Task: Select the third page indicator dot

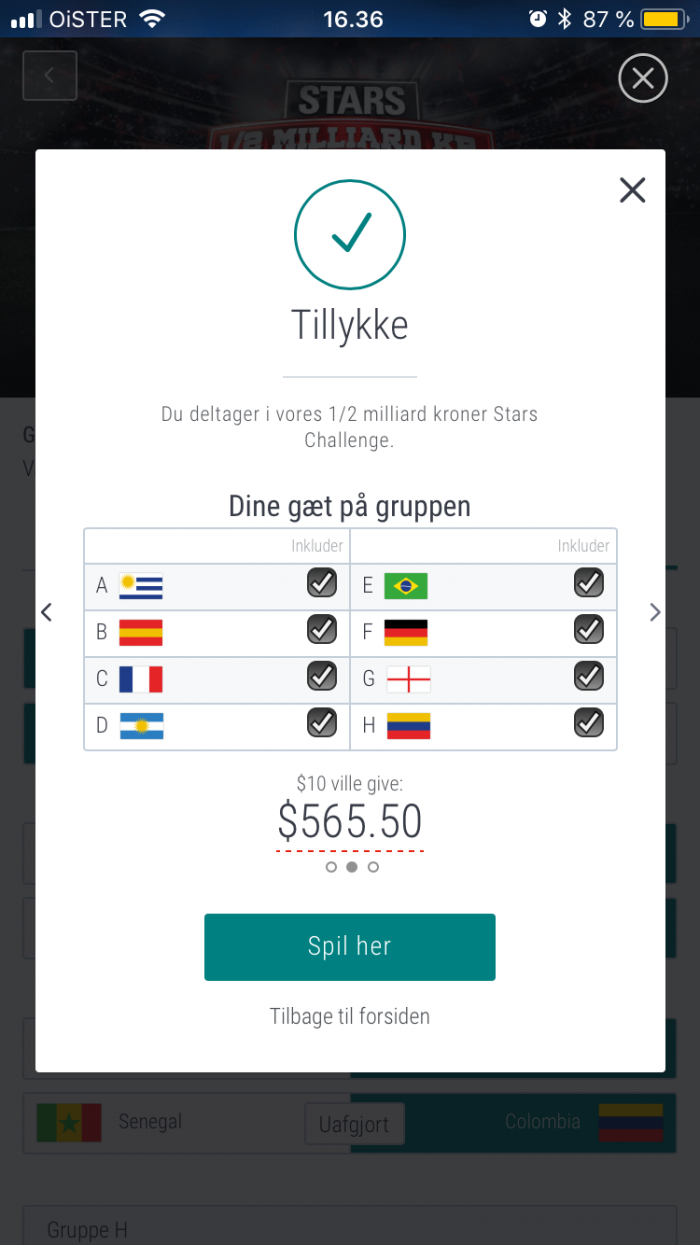Action: (373, 867)
